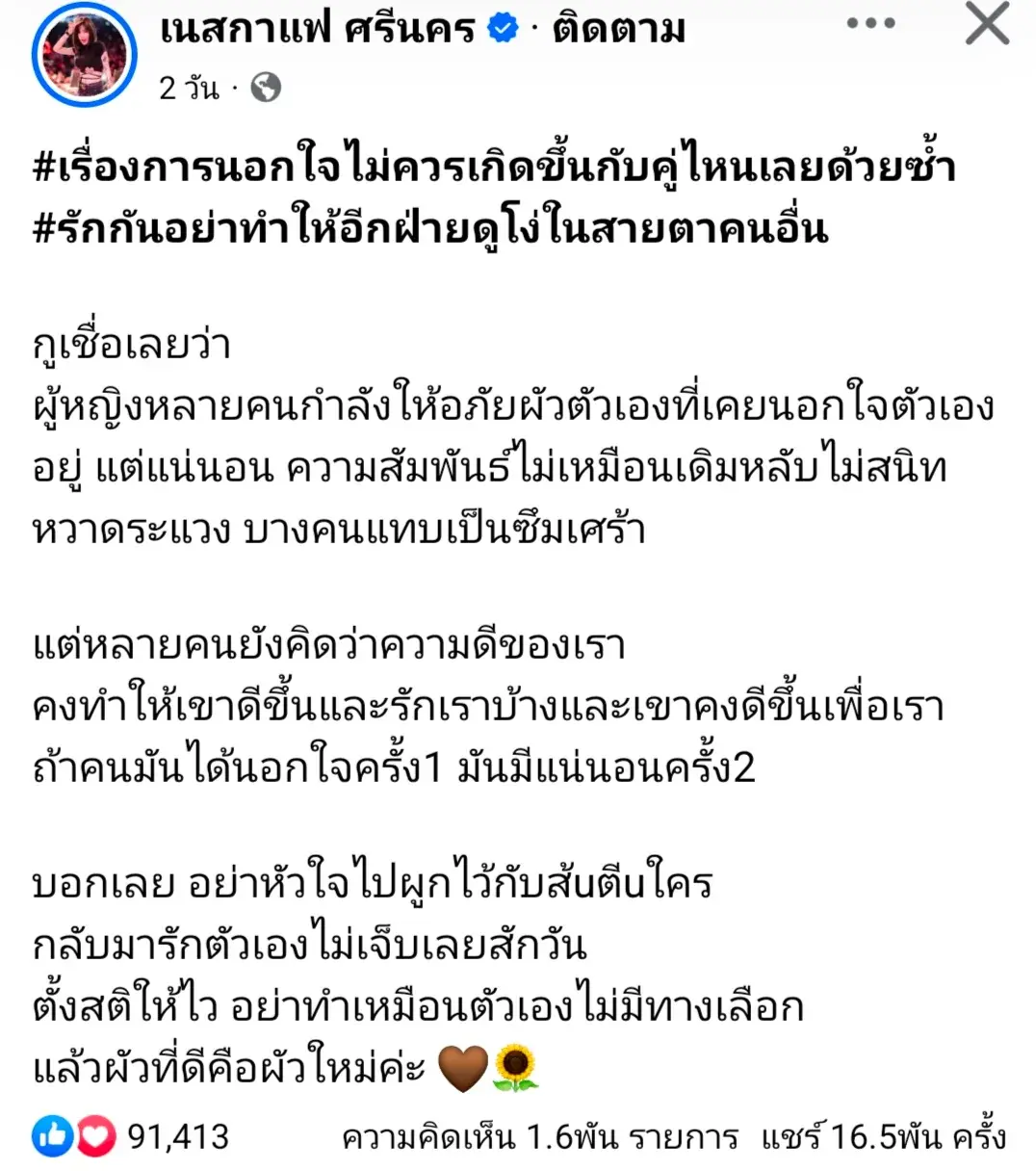Open hashtag #เรื่องการนอกใจไม่ควรเกิดขึ้นกับคู่ไหนเลยด้วยซ้ำ
The width and height of the screenshot is (1036, 1171).
tap(493, 167)
